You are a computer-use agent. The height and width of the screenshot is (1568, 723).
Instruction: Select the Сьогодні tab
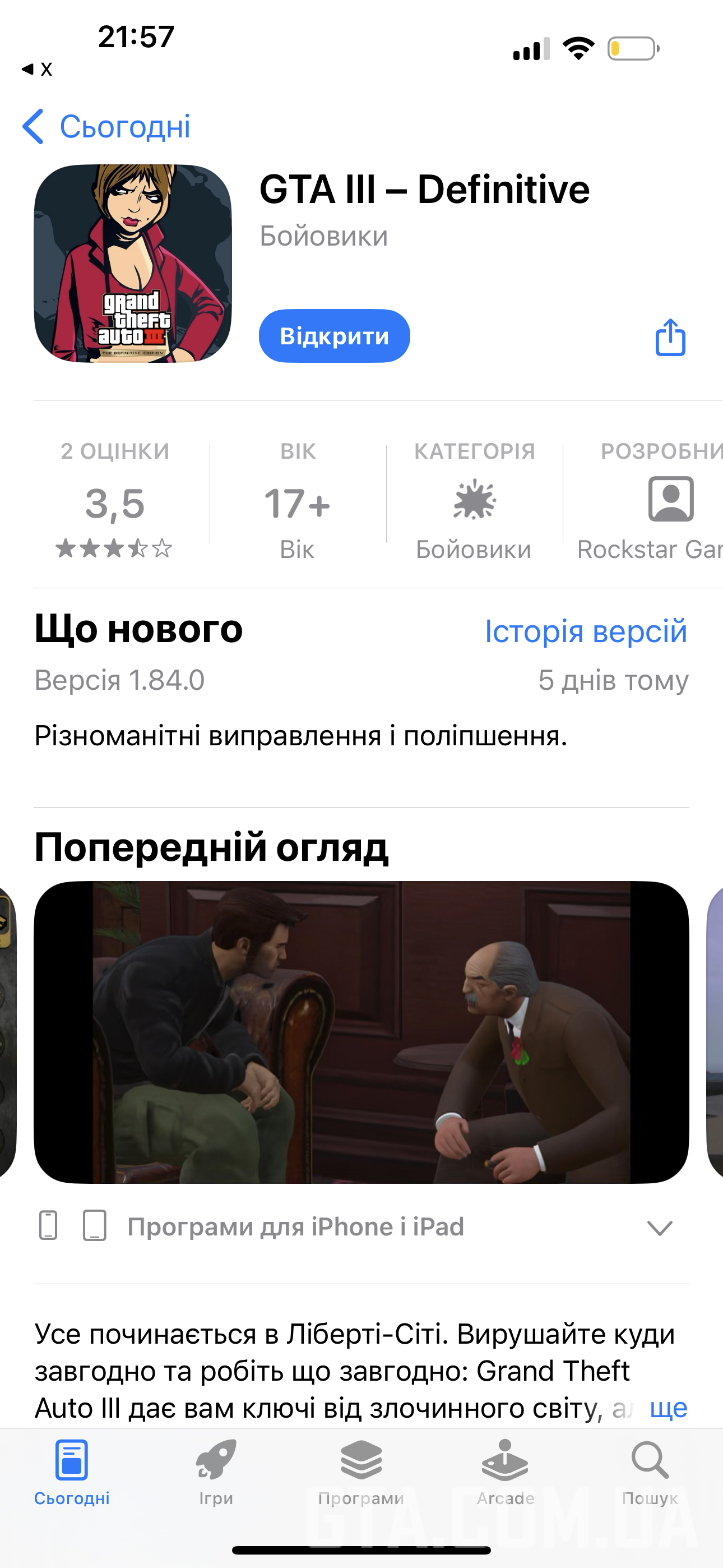coord(72,1472)
